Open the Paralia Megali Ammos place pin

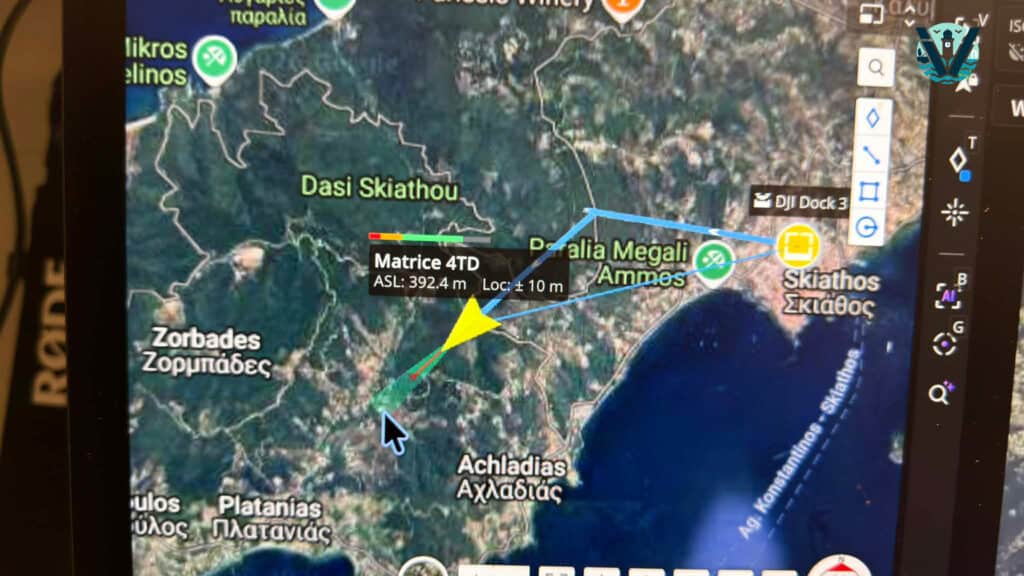[x=713, y=261]
